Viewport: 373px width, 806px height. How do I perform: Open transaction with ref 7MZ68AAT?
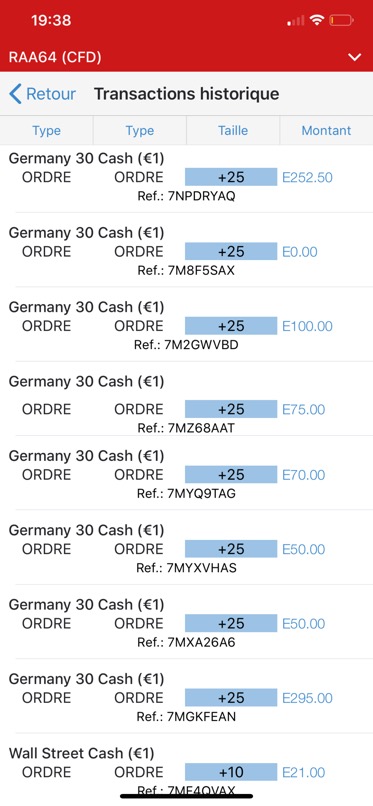[x=186, y=398]
